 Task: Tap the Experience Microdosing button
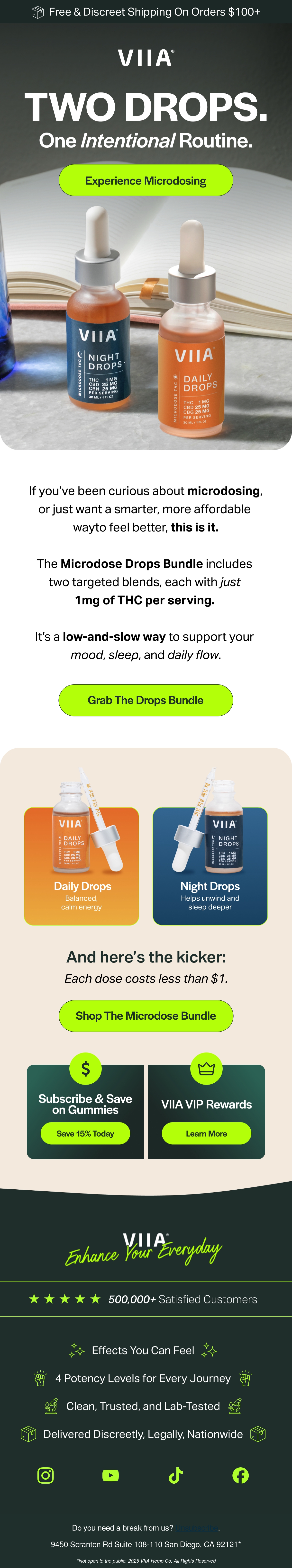coord(146,180)
